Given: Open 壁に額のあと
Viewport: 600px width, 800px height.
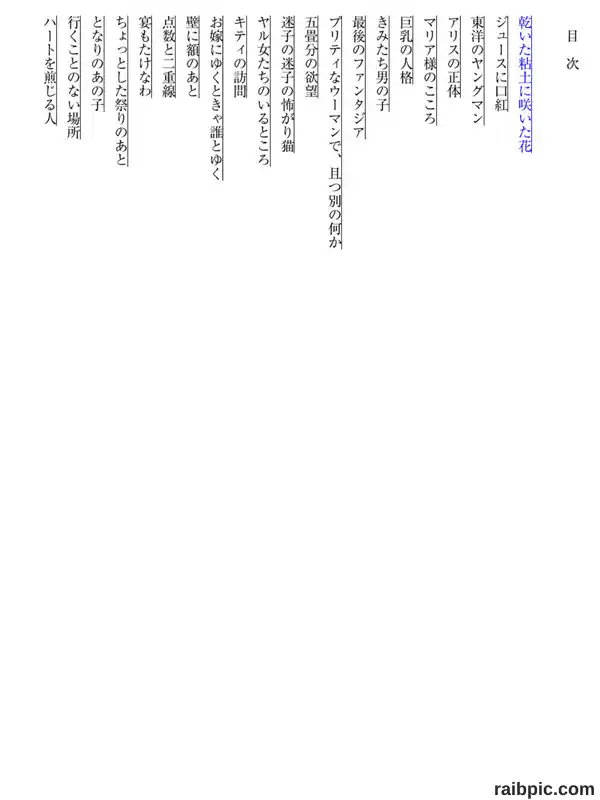Looking at the screenshot, I should (x=192, y=56).
